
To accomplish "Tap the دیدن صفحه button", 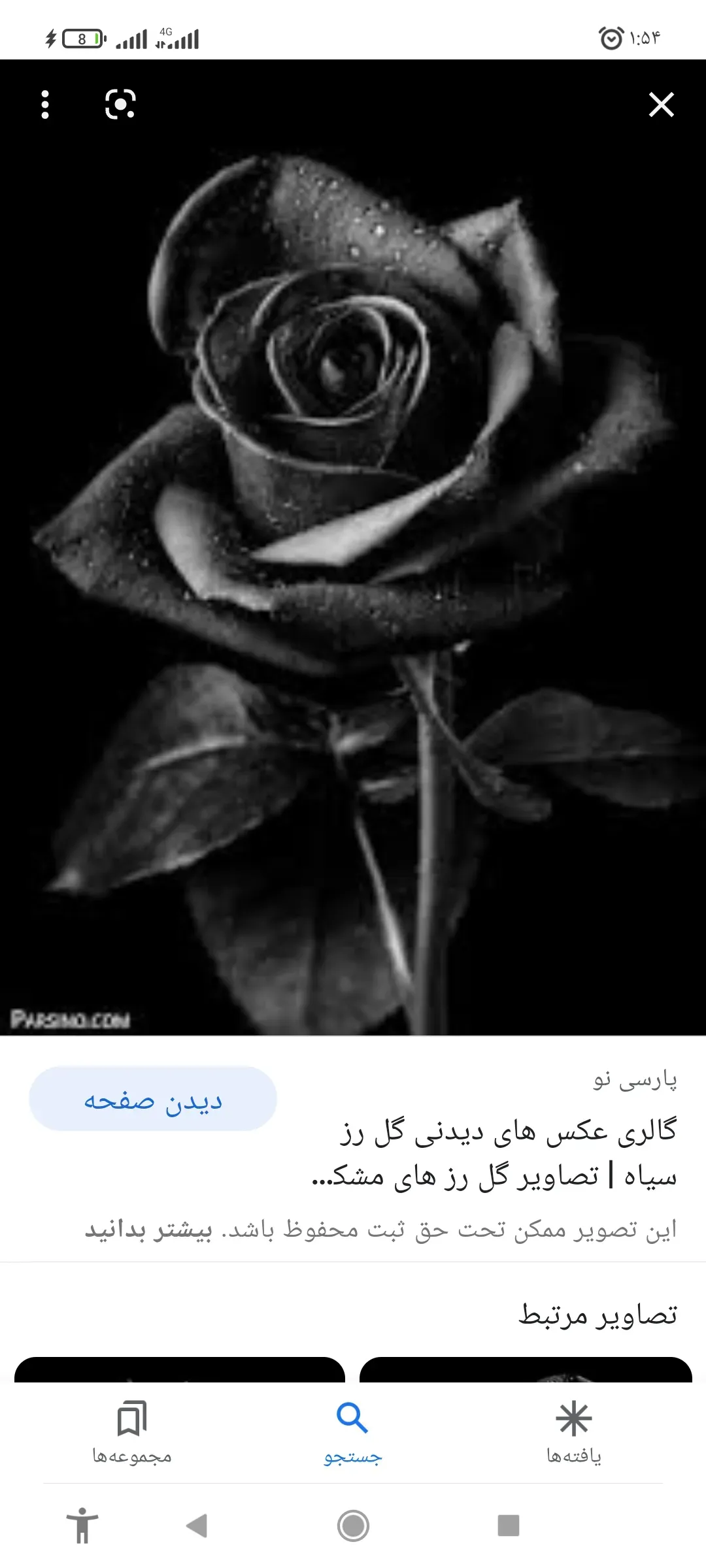I will [x=153, y=1100].
